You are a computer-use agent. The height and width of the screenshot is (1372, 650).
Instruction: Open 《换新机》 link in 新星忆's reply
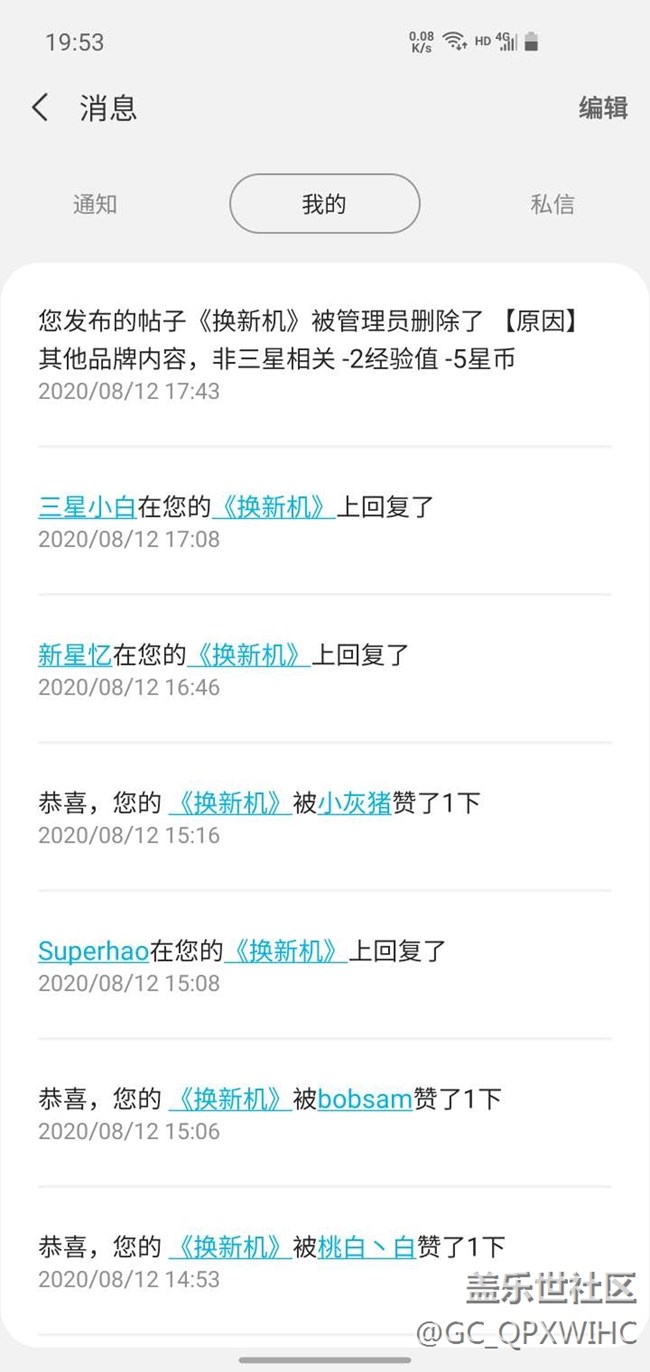click(x=249, y=655)
